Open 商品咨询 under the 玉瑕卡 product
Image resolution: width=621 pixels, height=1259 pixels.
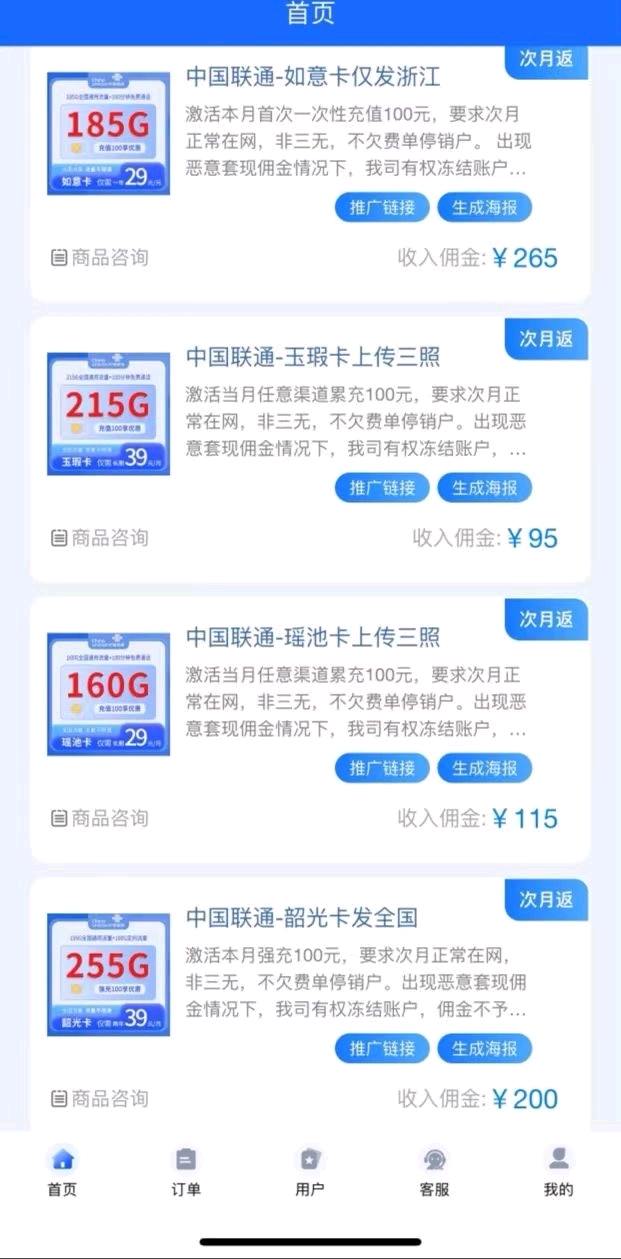click(x=100, y=538)
